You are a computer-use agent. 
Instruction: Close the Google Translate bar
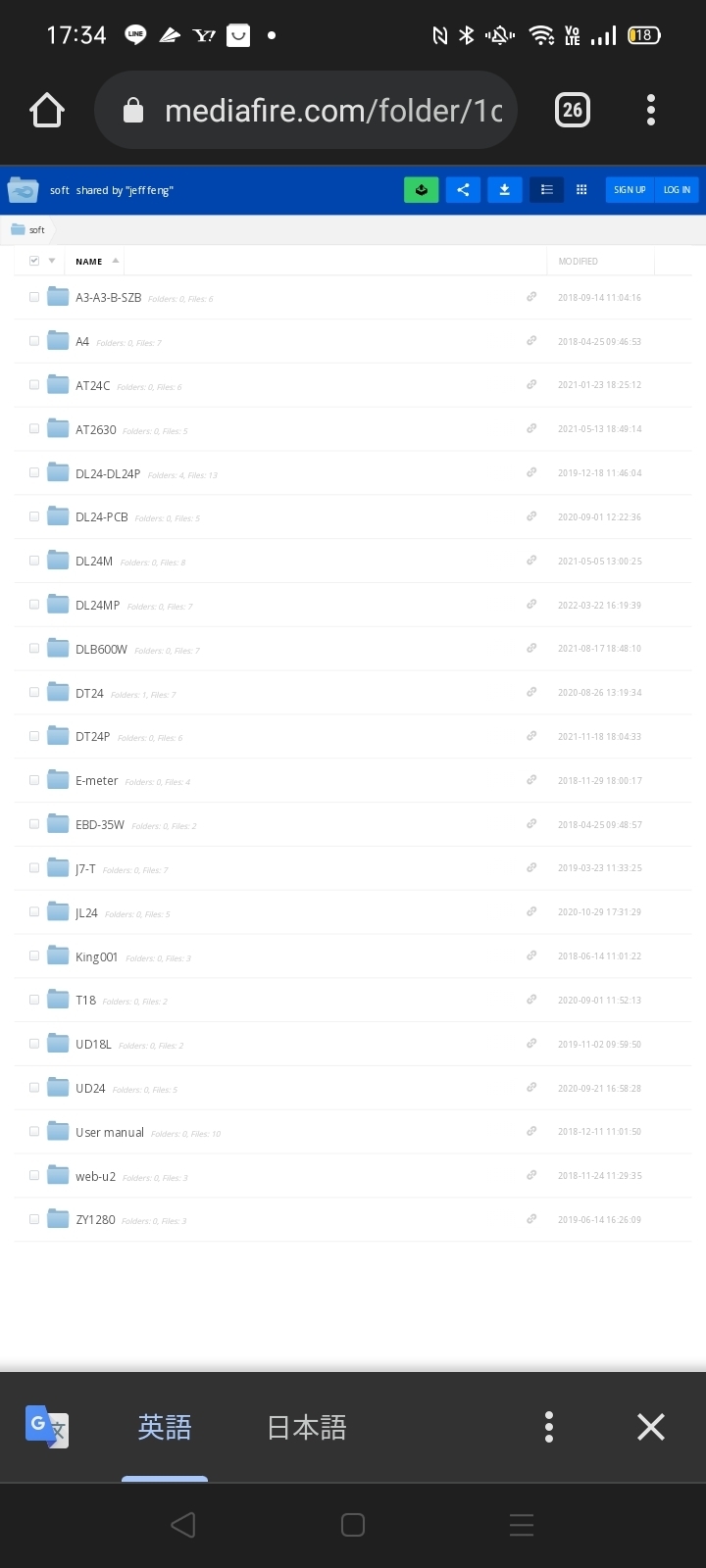[x=651, y=1427]
